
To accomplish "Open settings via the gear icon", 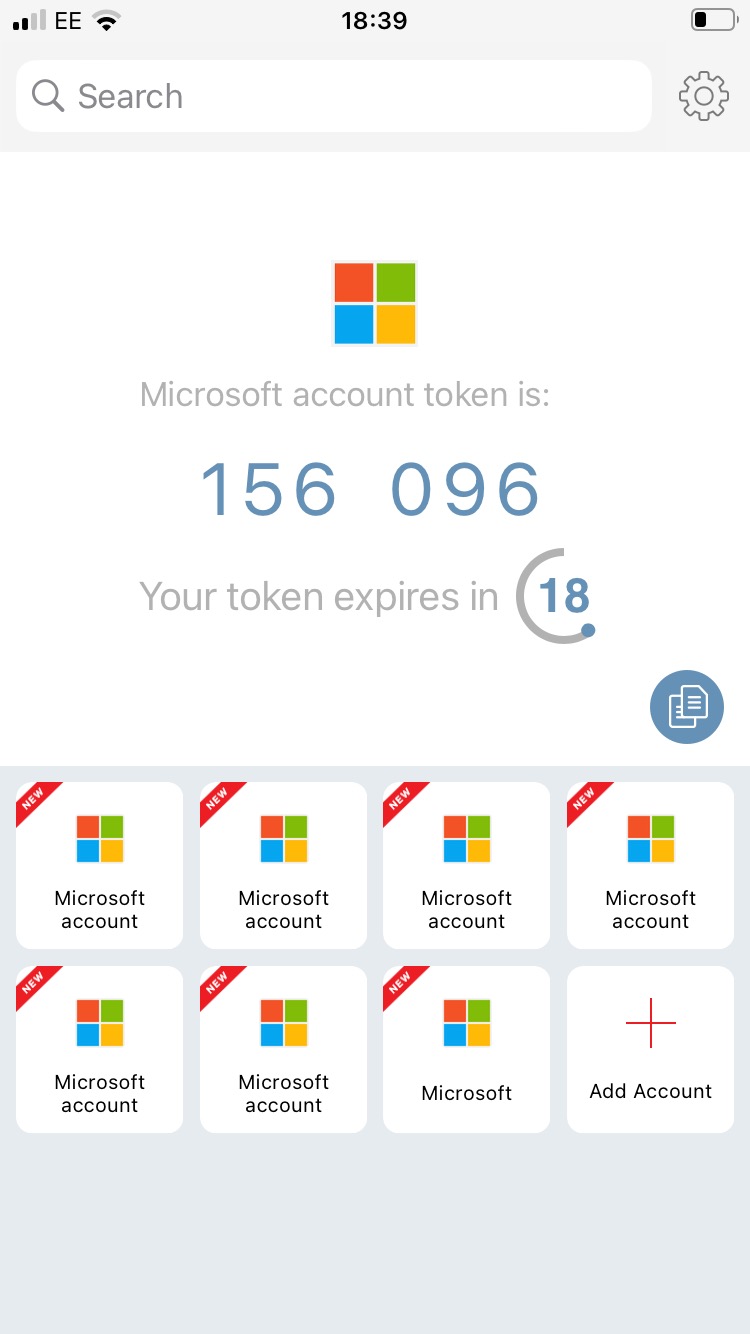I will click(x=703, y=96).
